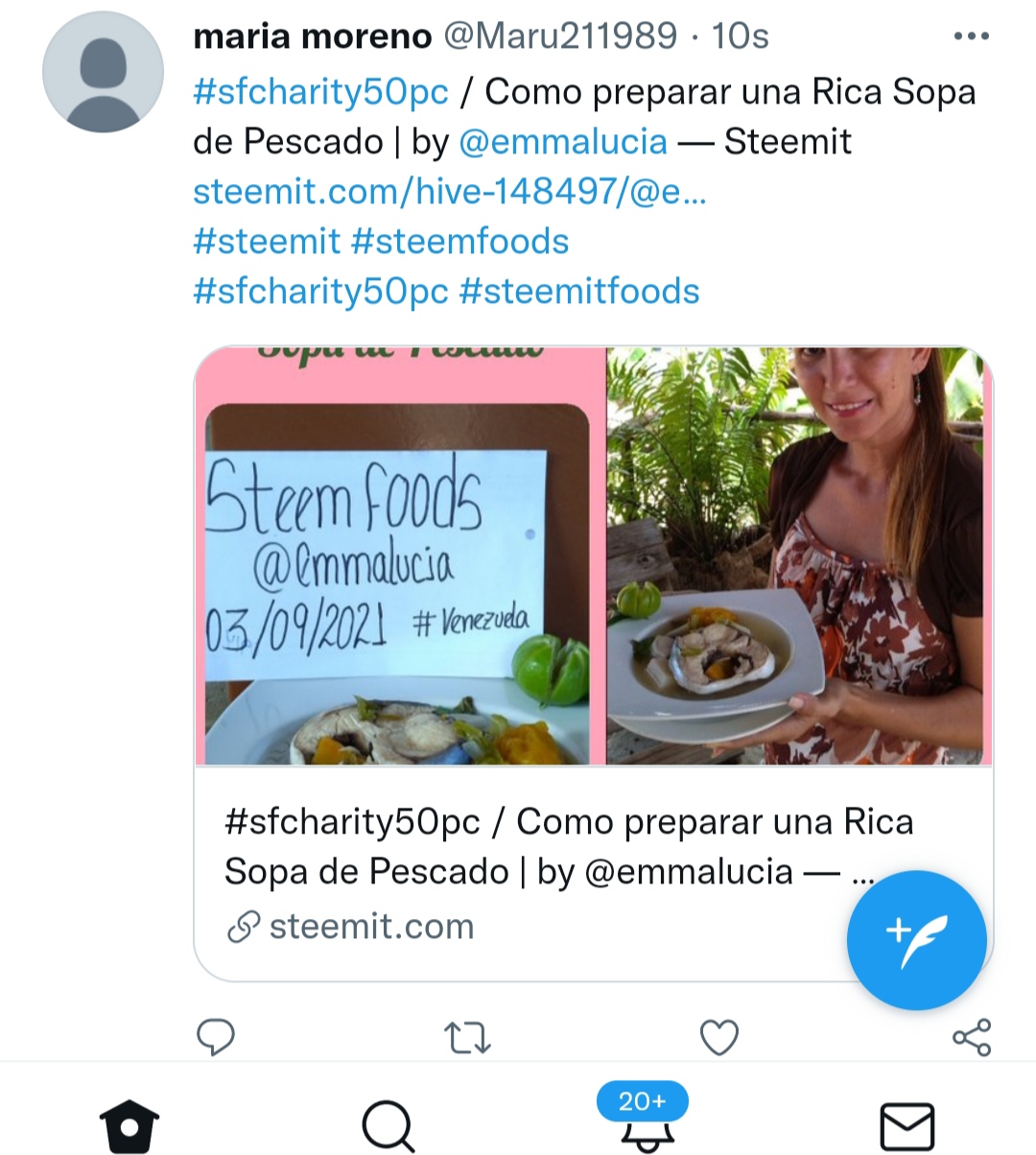Viewport: 1036px width, 1155px height.
Task: Reply to maria moreno's tweet
Action: [x=216, y=1037]
